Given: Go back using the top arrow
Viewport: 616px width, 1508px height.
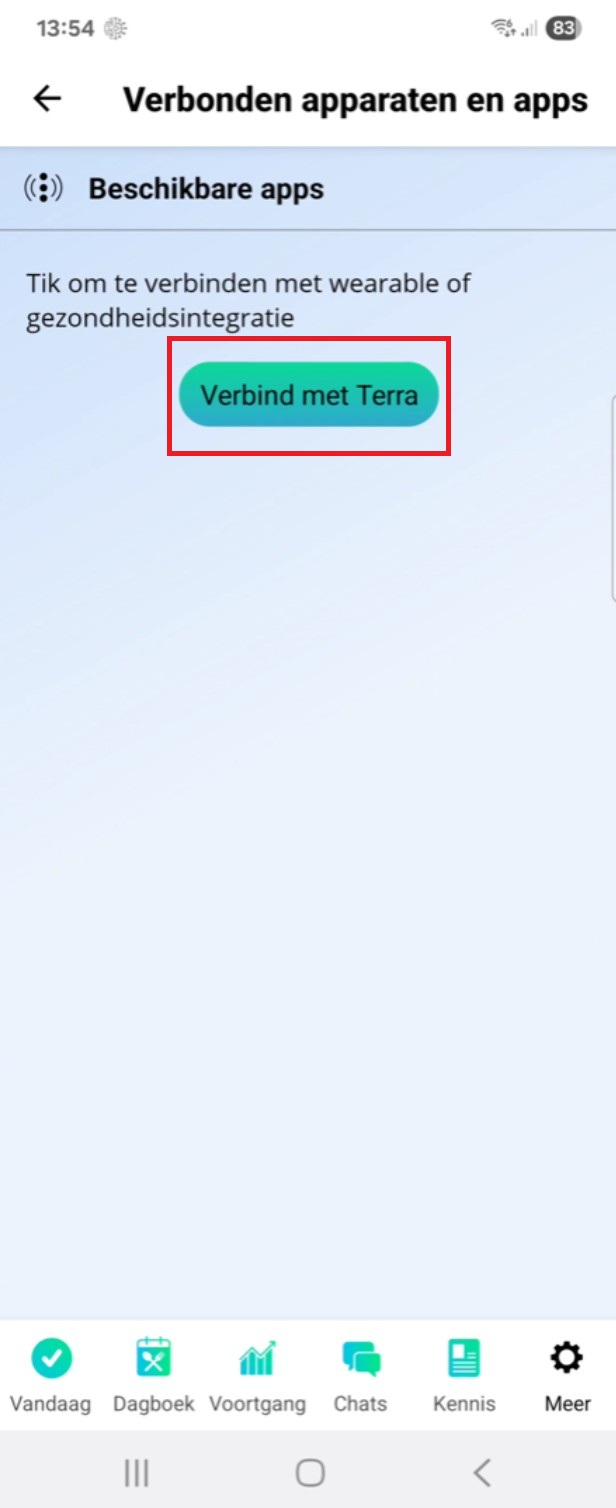Looking at the screenshot, I should [x=47, y=98].
